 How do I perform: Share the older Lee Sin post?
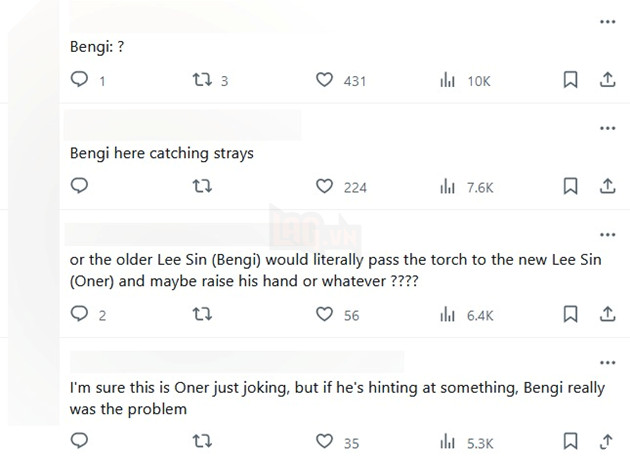pyautogui.click(x=606, y=314)
